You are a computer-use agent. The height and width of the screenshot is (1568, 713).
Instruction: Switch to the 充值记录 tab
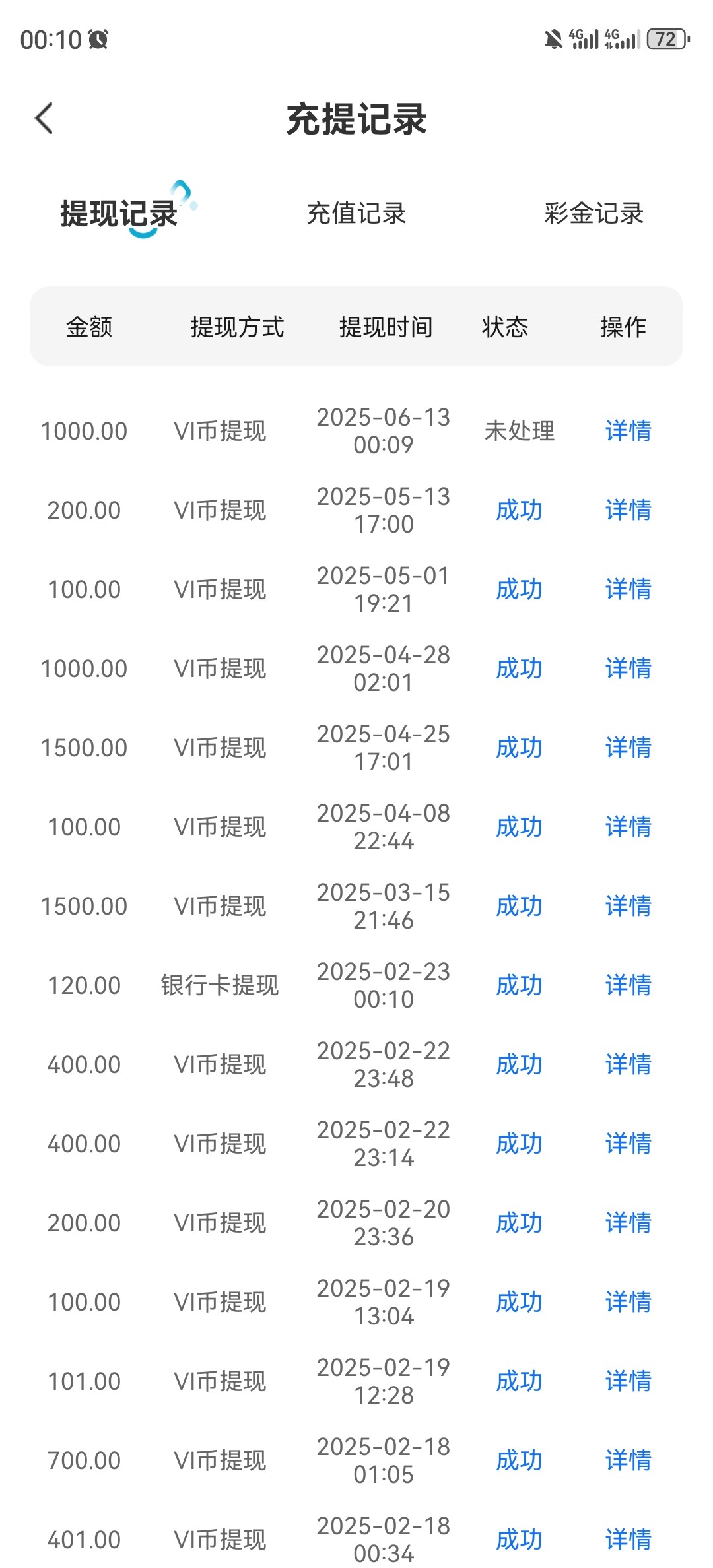(x=356, y=213)
